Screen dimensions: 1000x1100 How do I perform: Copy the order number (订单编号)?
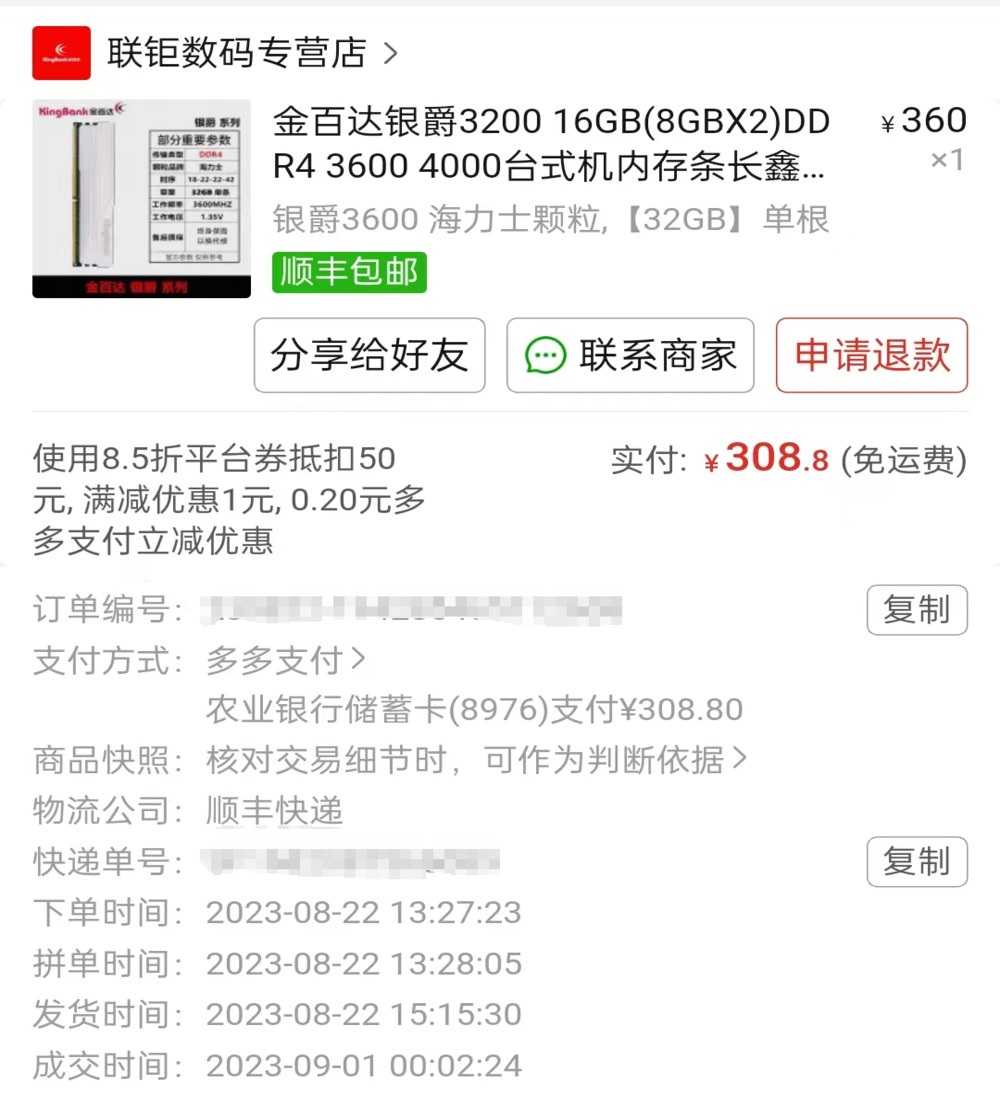(x=916, y=610)
